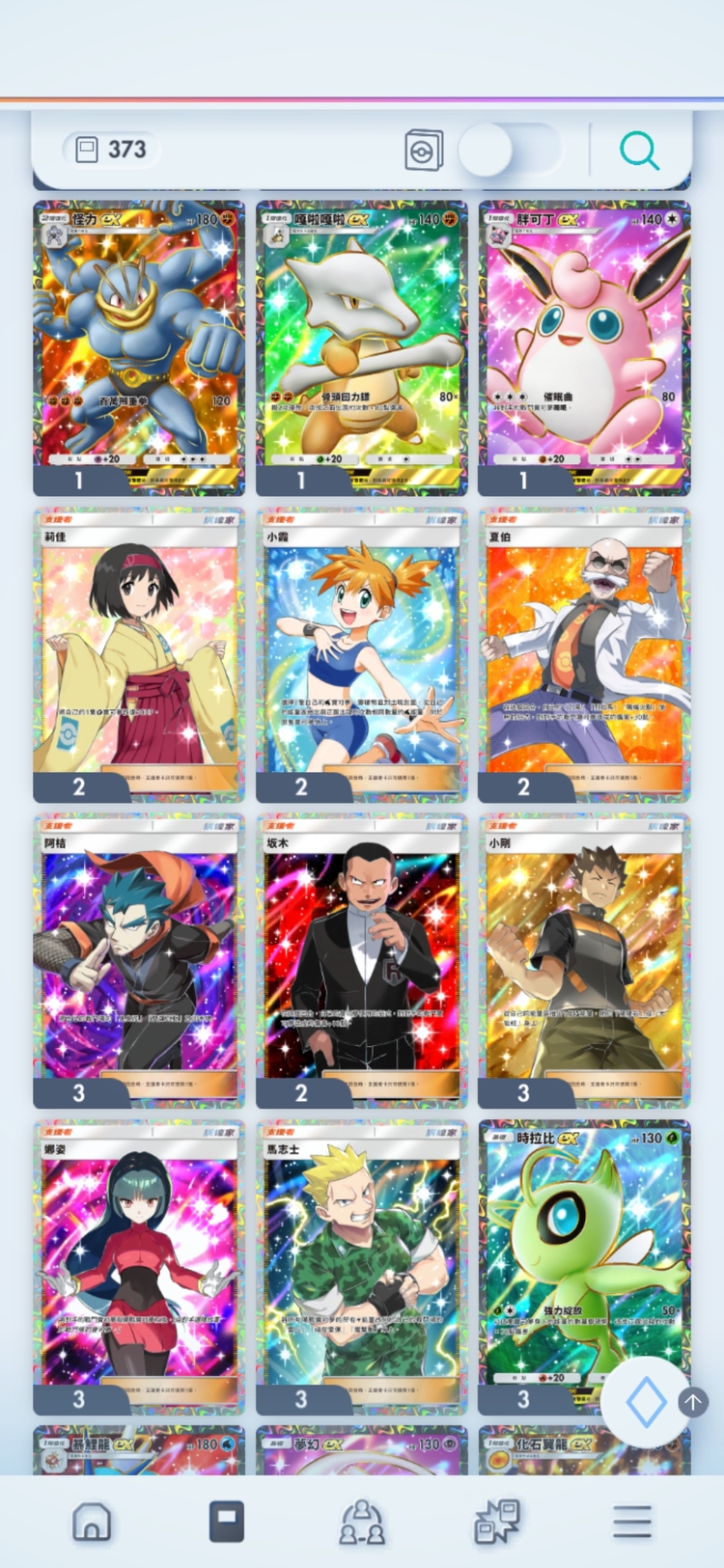This screenshot has height=1568, width=724.
Task: Switch to the Social hub tab
Action: [362, 1522]
